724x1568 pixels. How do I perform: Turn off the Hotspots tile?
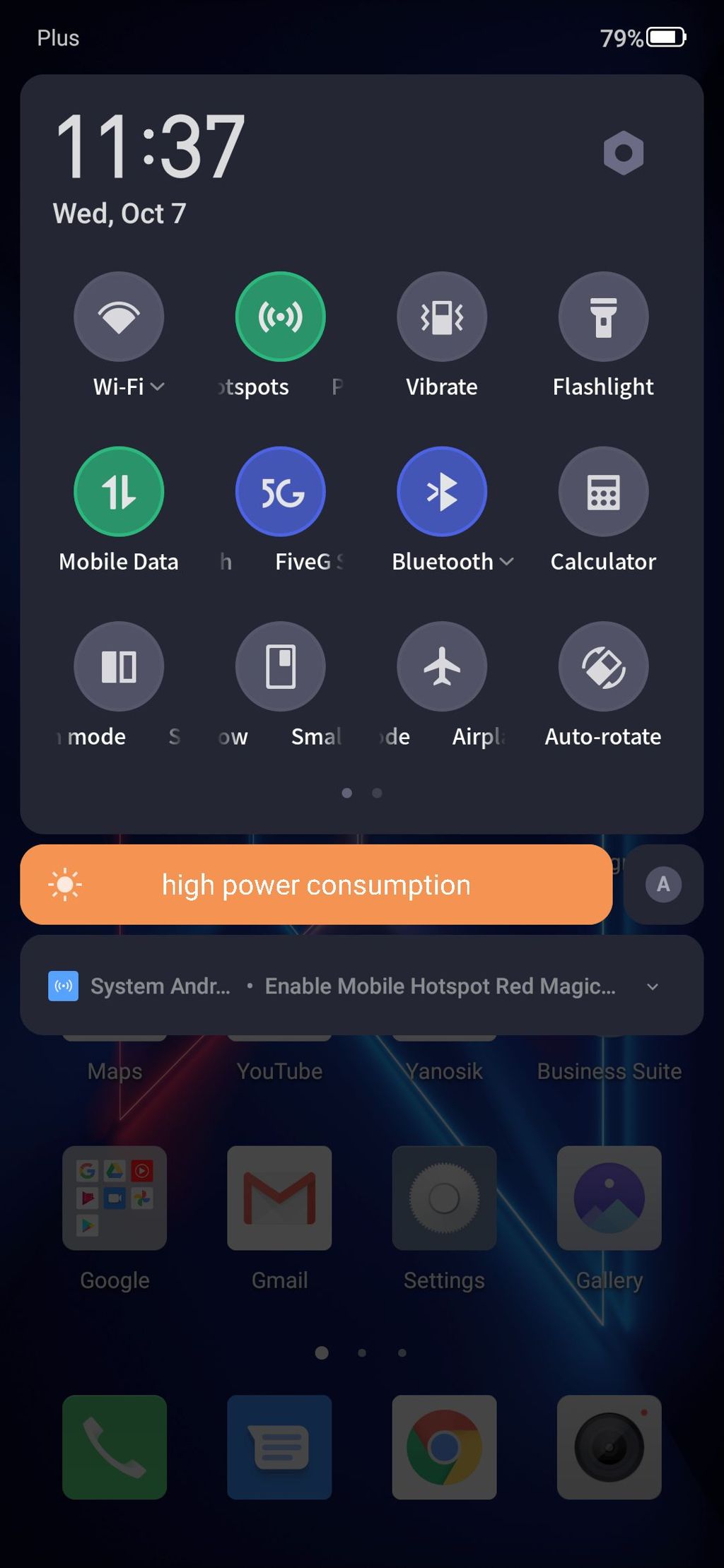[280, 317]
